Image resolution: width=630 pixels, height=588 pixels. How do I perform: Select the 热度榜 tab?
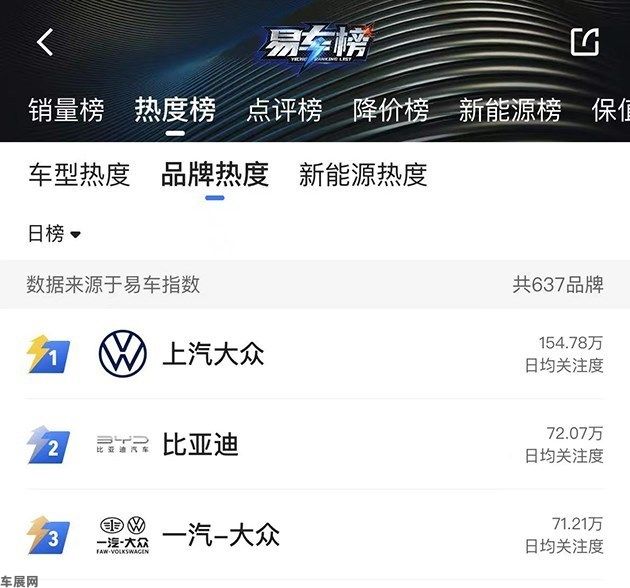point(175,110)
